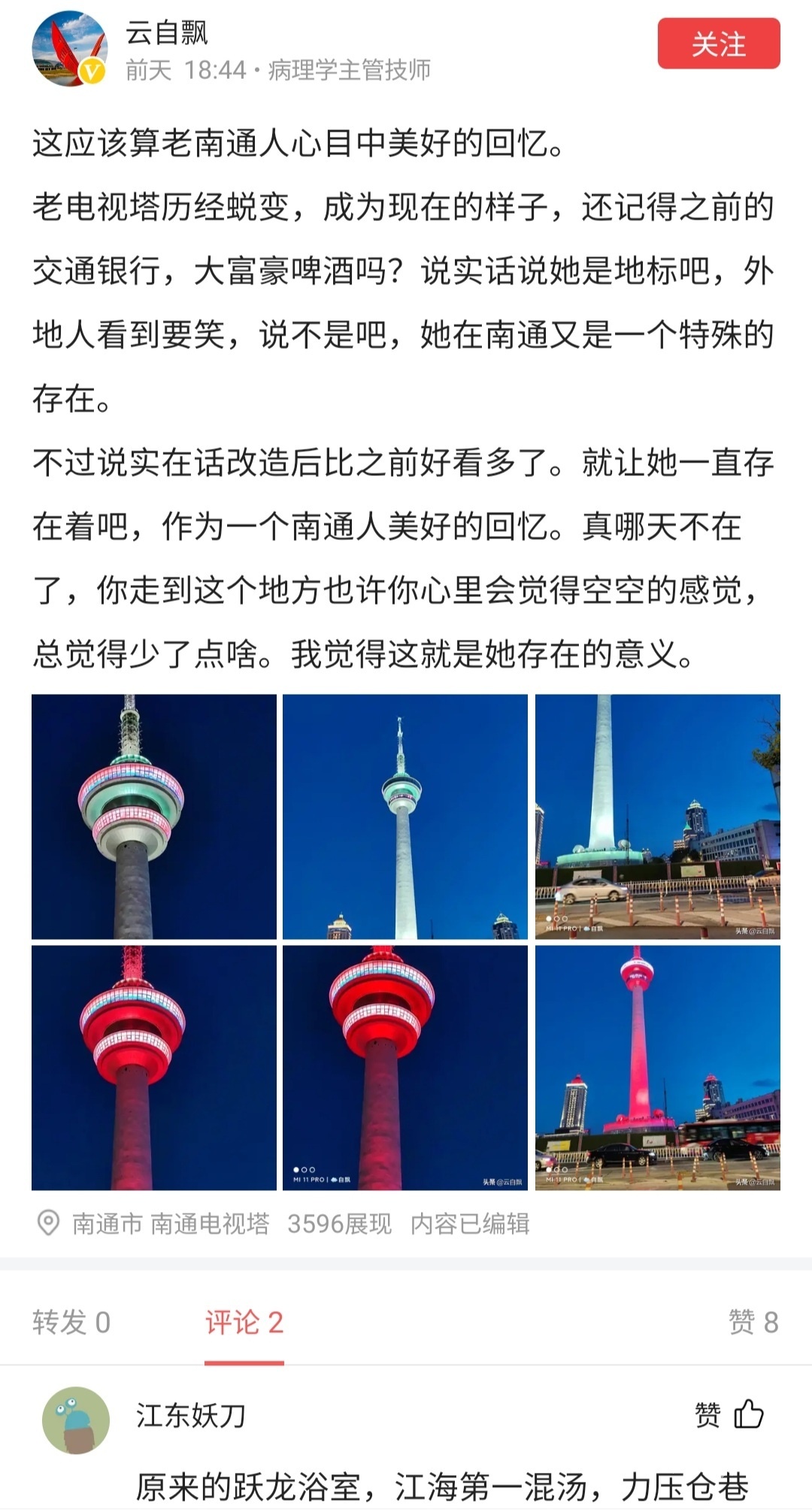Viewport: 812px width, 1512px height.
Task: View the pink tower with traffic photo
Action: 657,1068
